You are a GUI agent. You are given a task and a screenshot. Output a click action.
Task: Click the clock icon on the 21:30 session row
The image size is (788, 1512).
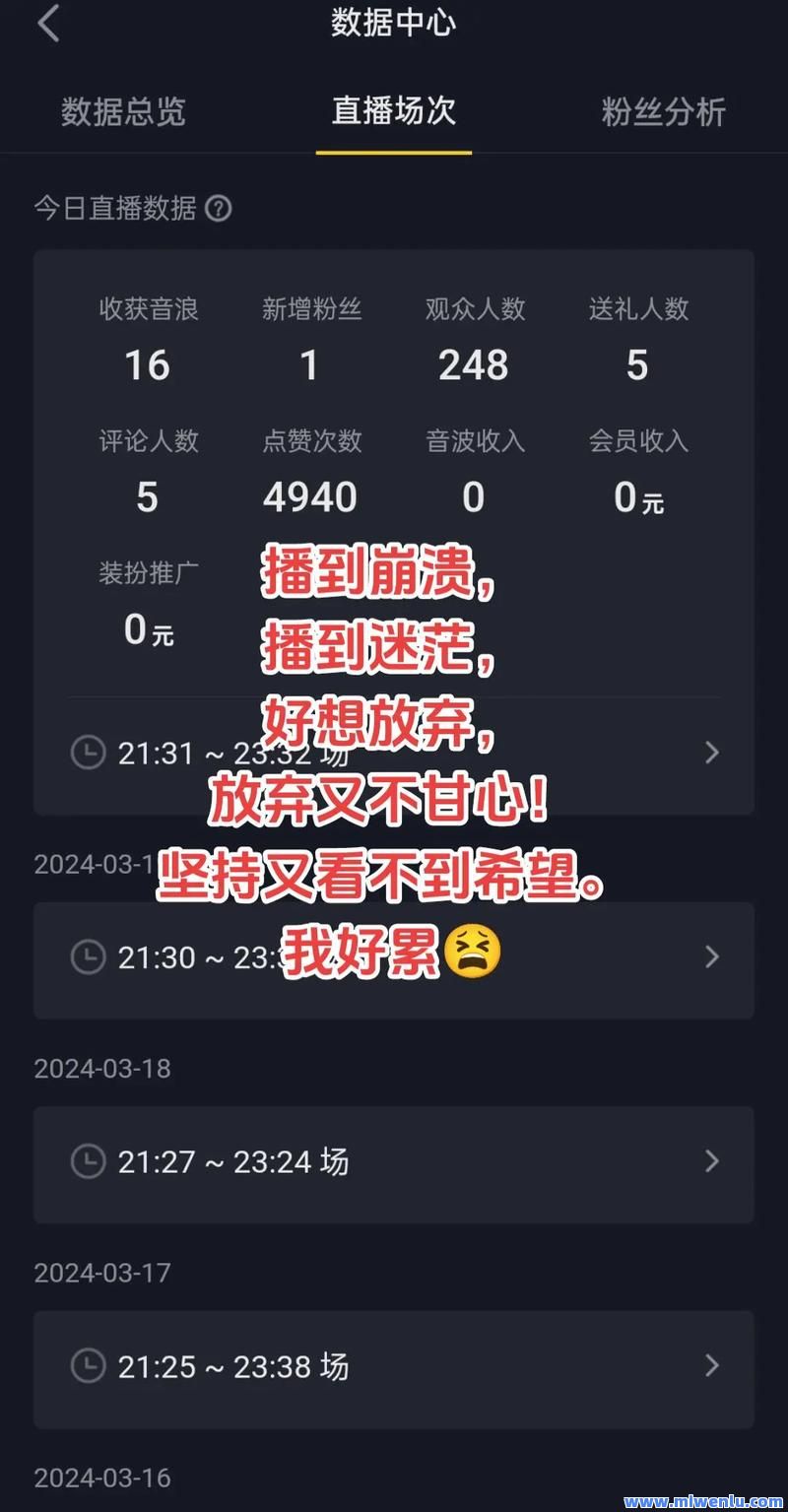(89, 956)
